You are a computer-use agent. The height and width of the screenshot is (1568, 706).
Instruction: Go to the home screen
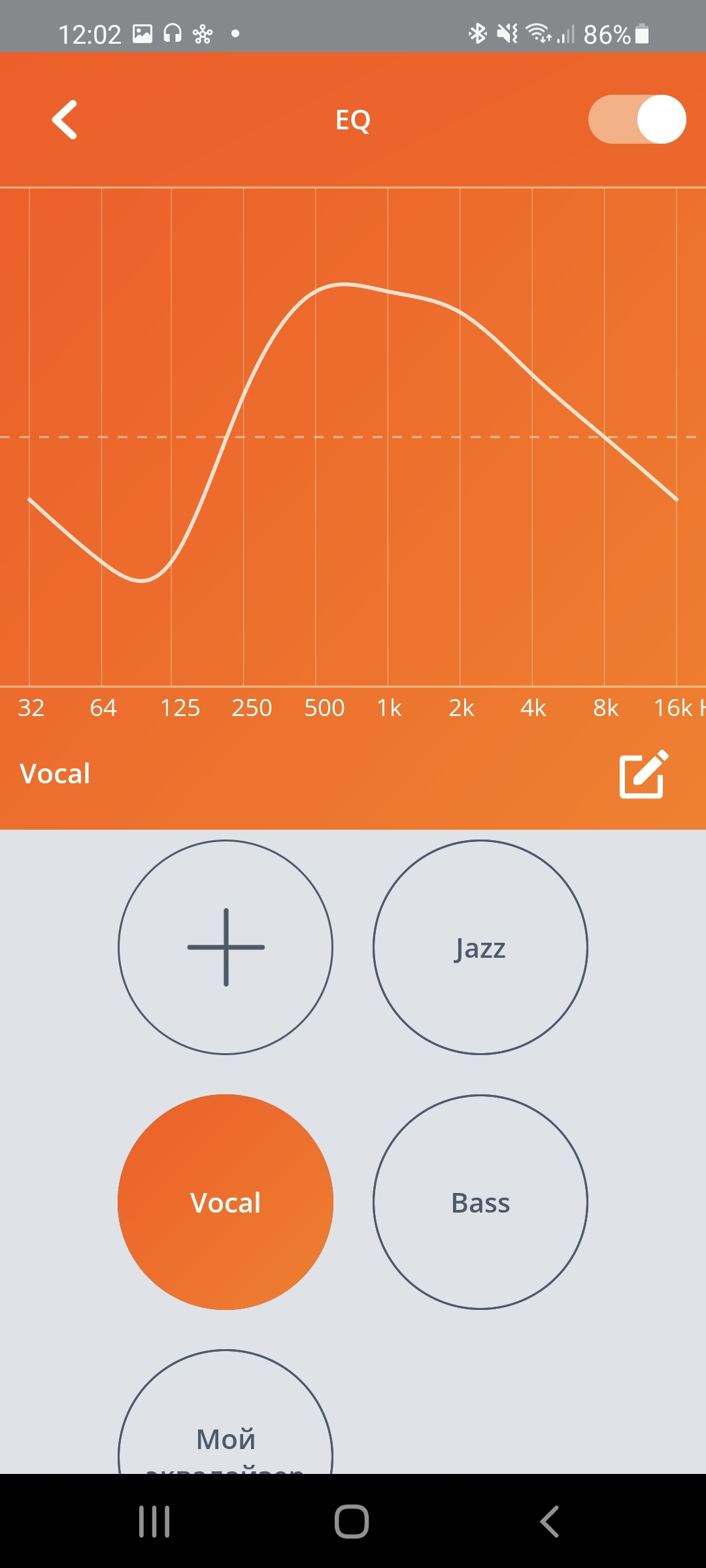pyautogui.click(x=352, y=1522)
